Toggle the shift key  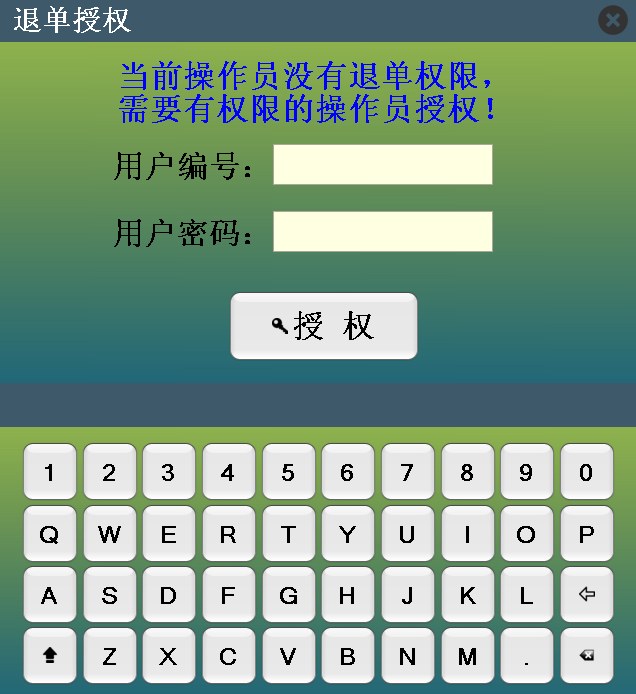[x=50, y=656]
